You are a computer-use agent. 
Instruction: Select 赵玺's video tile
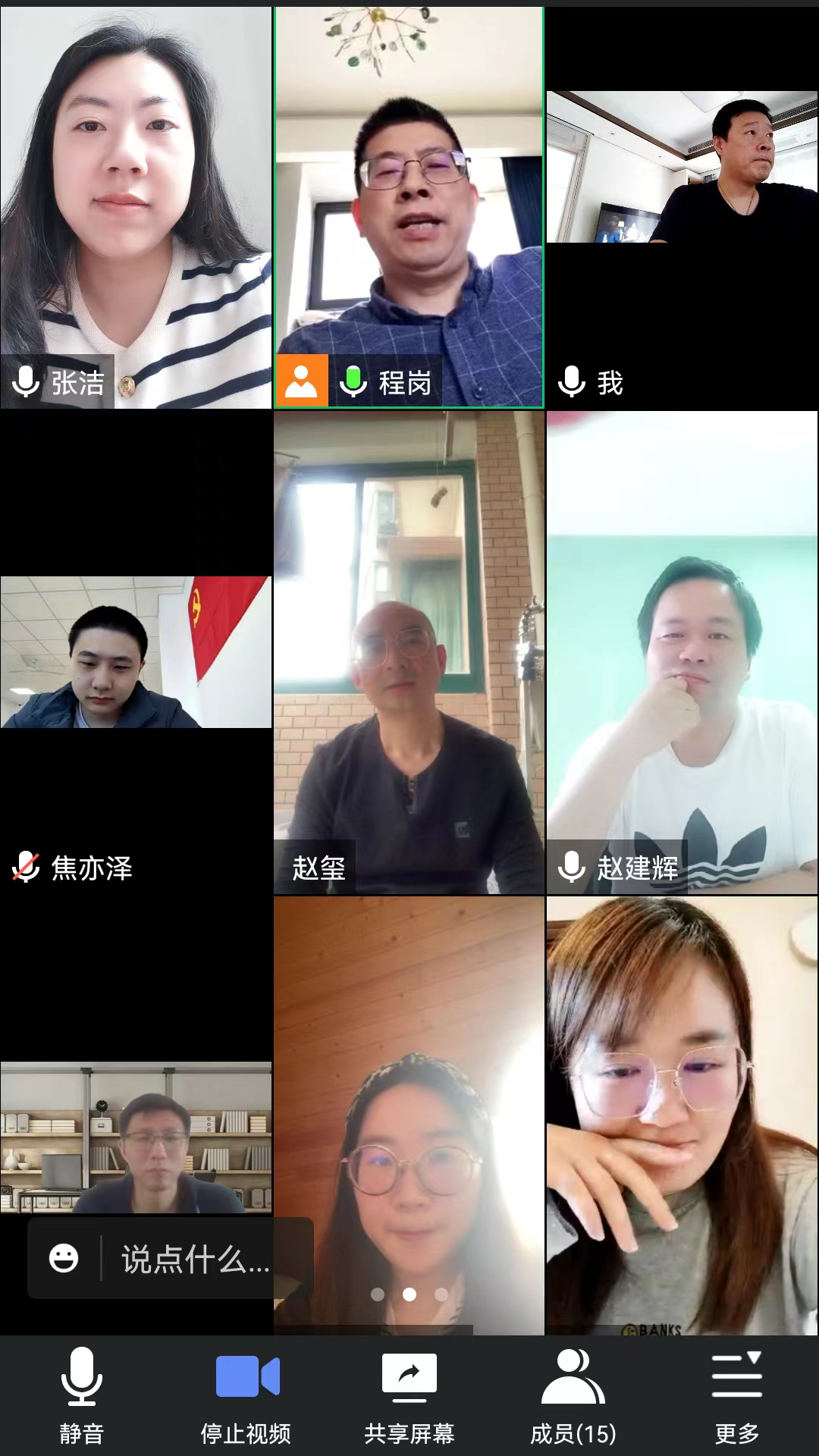(409, 652)
